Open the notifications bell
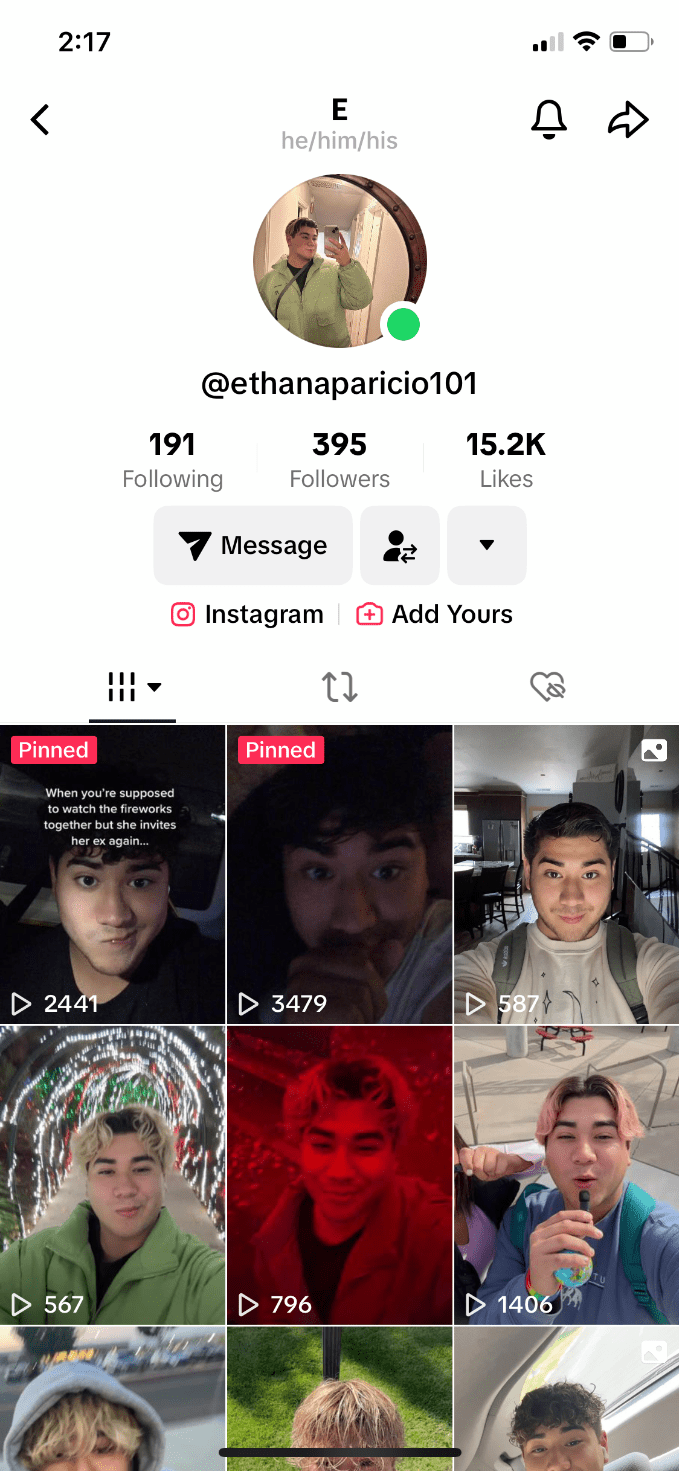 [548, 121]
